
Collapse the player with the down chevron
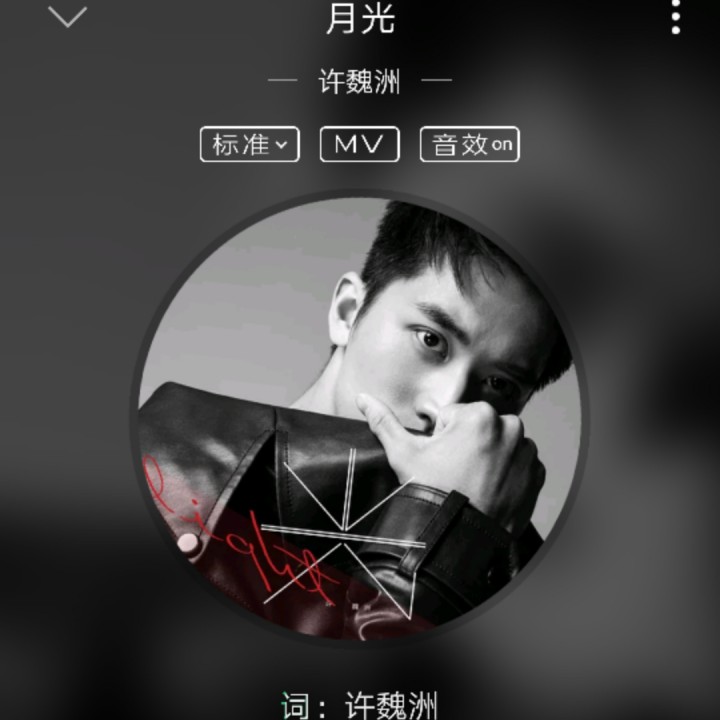click(x=68, y=16)
